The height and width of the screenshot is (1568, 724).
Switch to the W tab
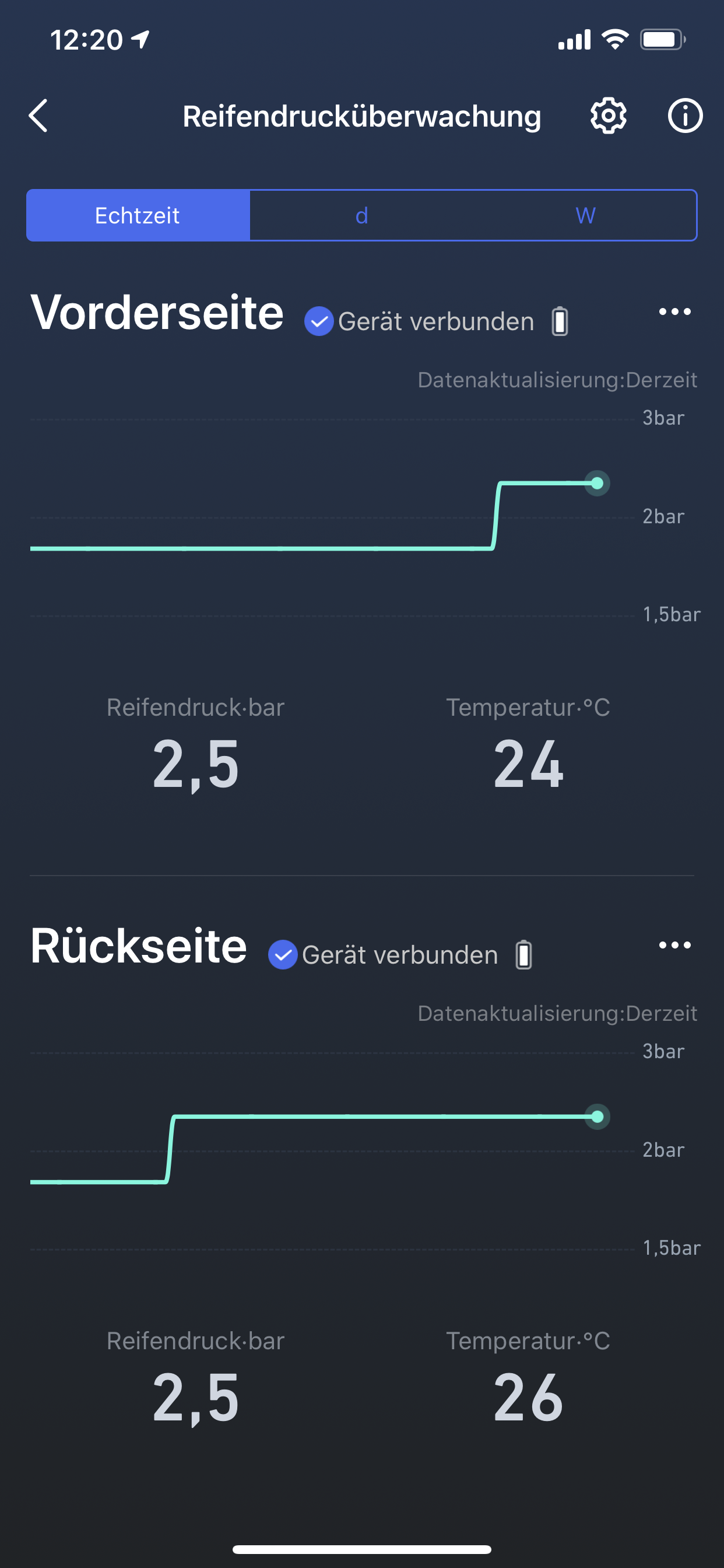point(585,215)
